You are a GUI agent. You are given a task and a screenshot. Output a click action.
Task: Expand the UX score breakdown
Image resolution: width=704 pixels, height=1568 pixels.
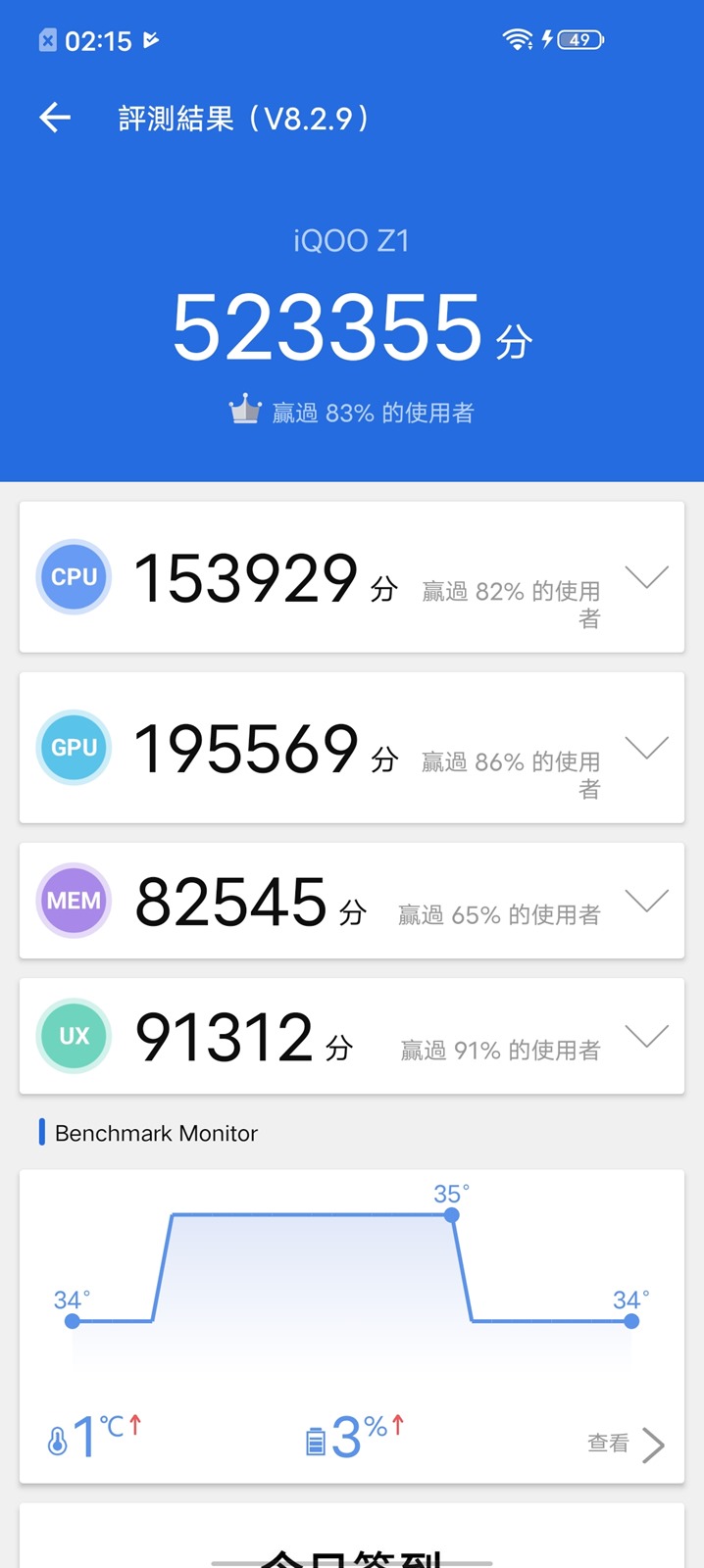(x=646, y=1036)
